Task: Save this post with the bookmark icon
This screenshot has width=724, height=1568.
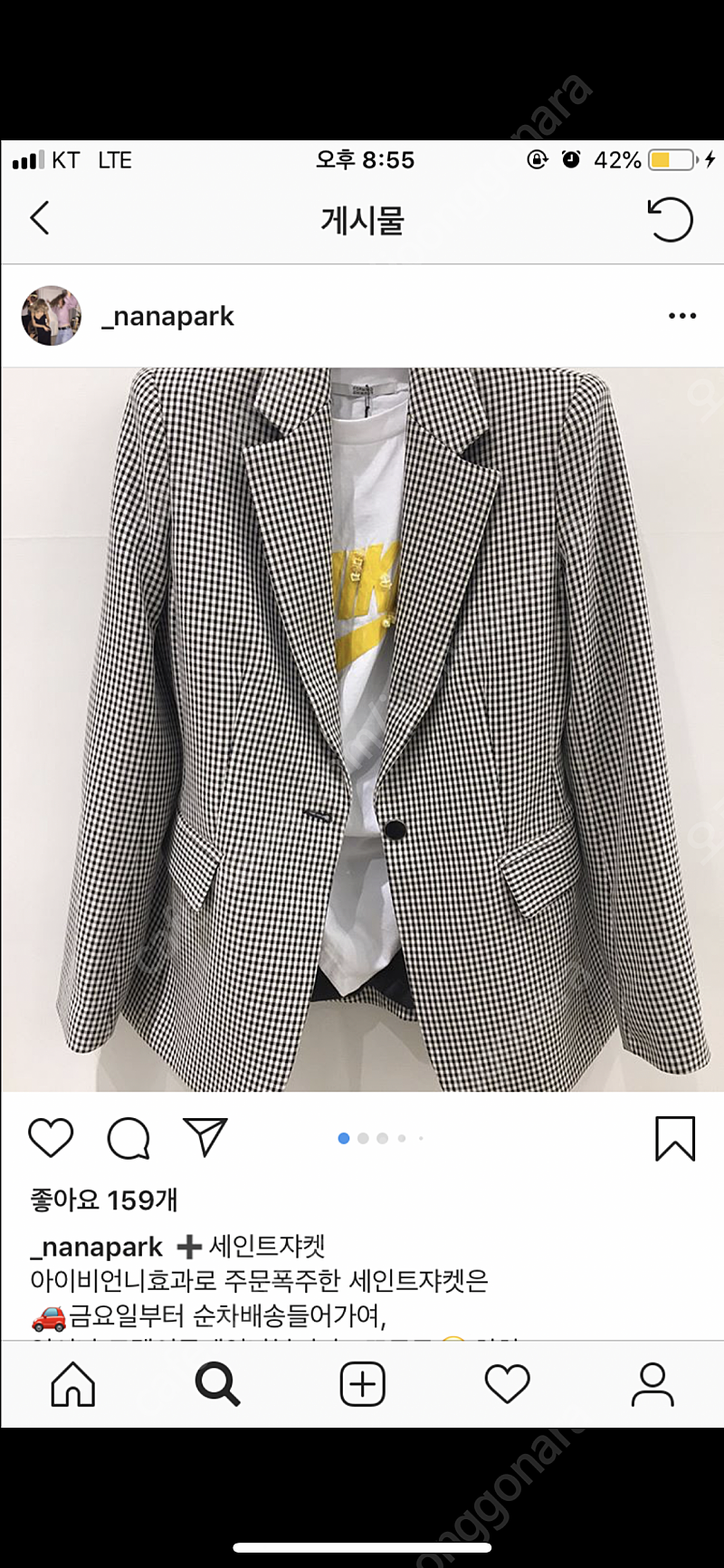Action: pyautogui.click(x=675, y=1138)
